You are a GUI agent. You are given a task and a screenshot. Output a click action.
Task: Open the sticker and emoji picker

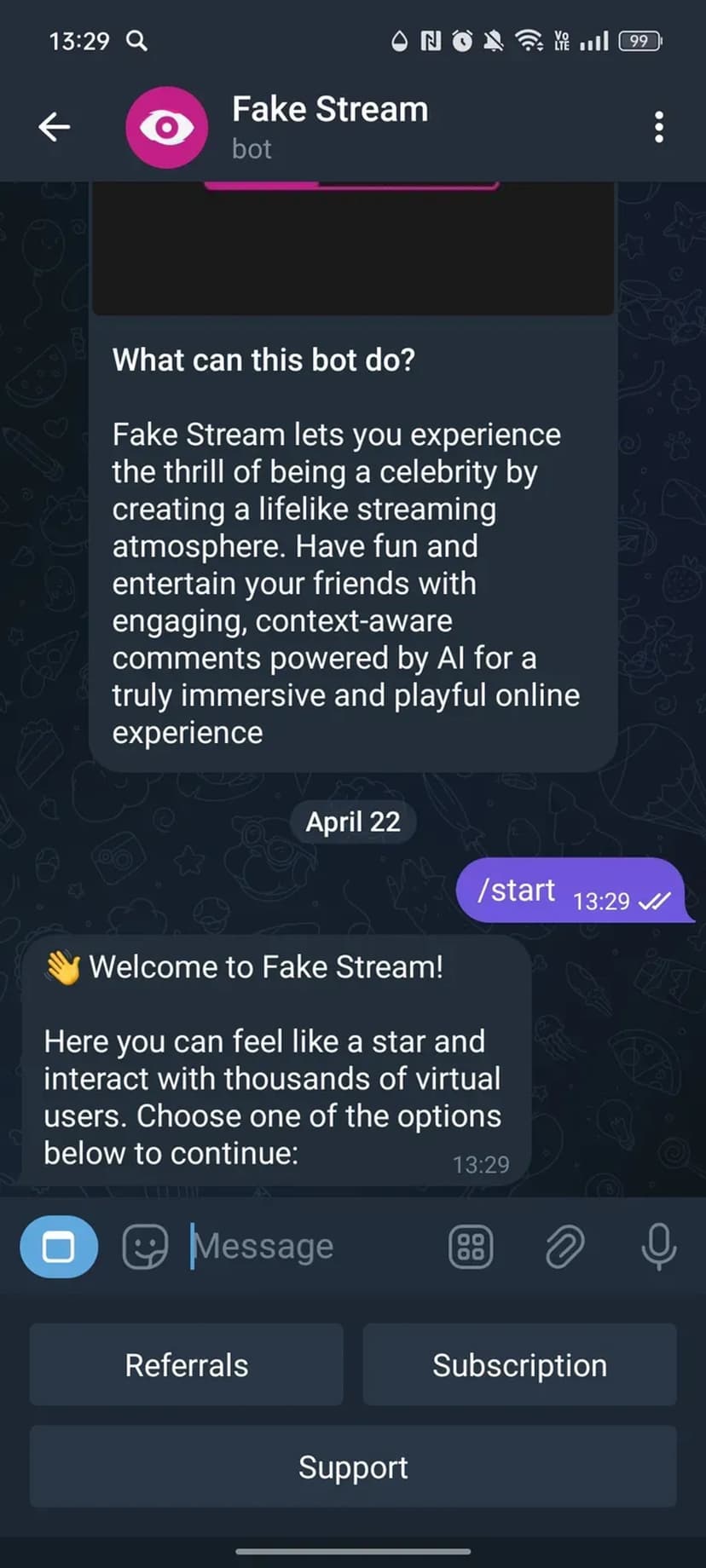coord(145,1247)
